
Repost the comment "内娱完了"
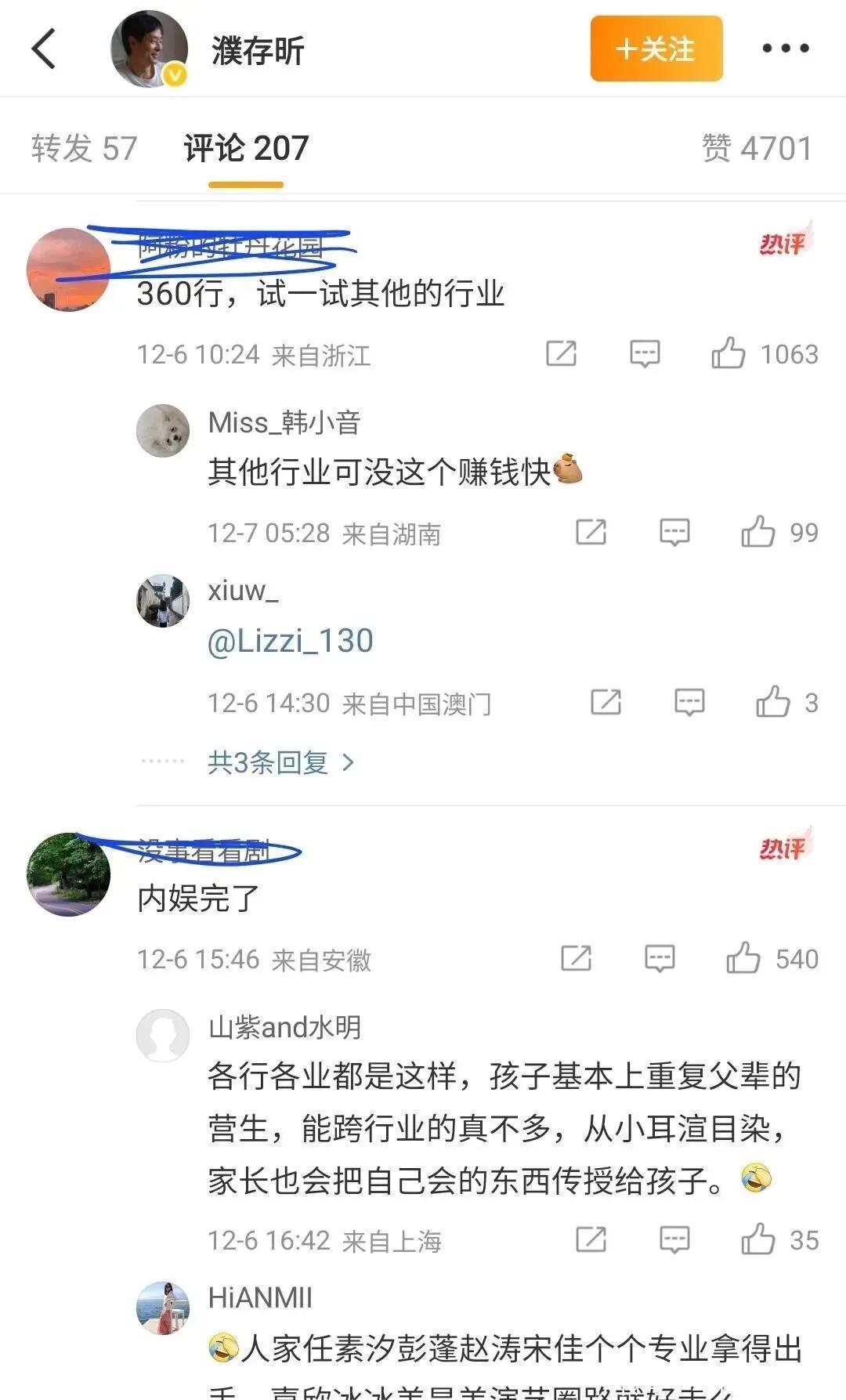[576, 959]
